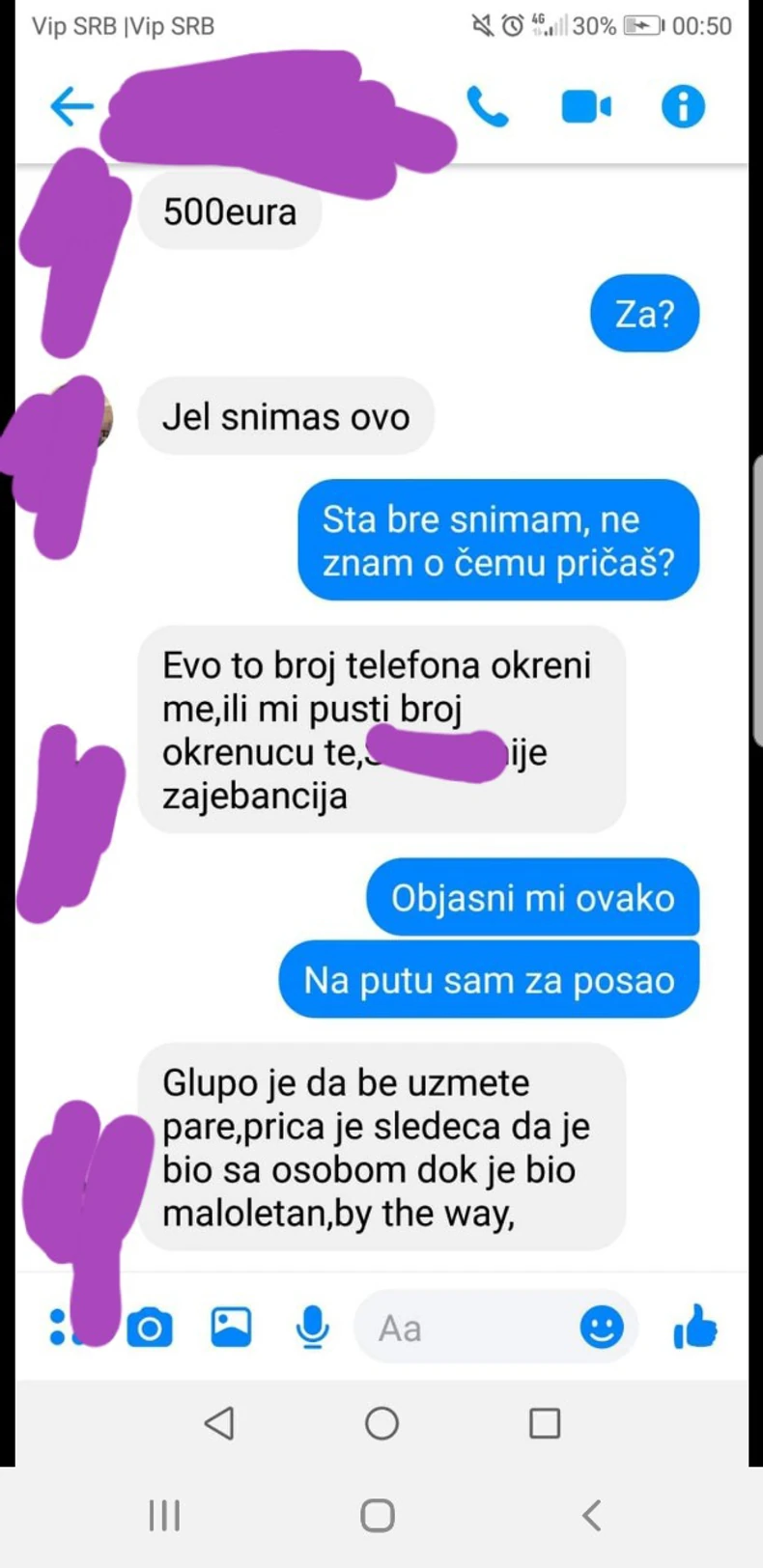Send a thumbs-up like
The width and height of the screenshot is (763, 1568).
point(695,1327)
